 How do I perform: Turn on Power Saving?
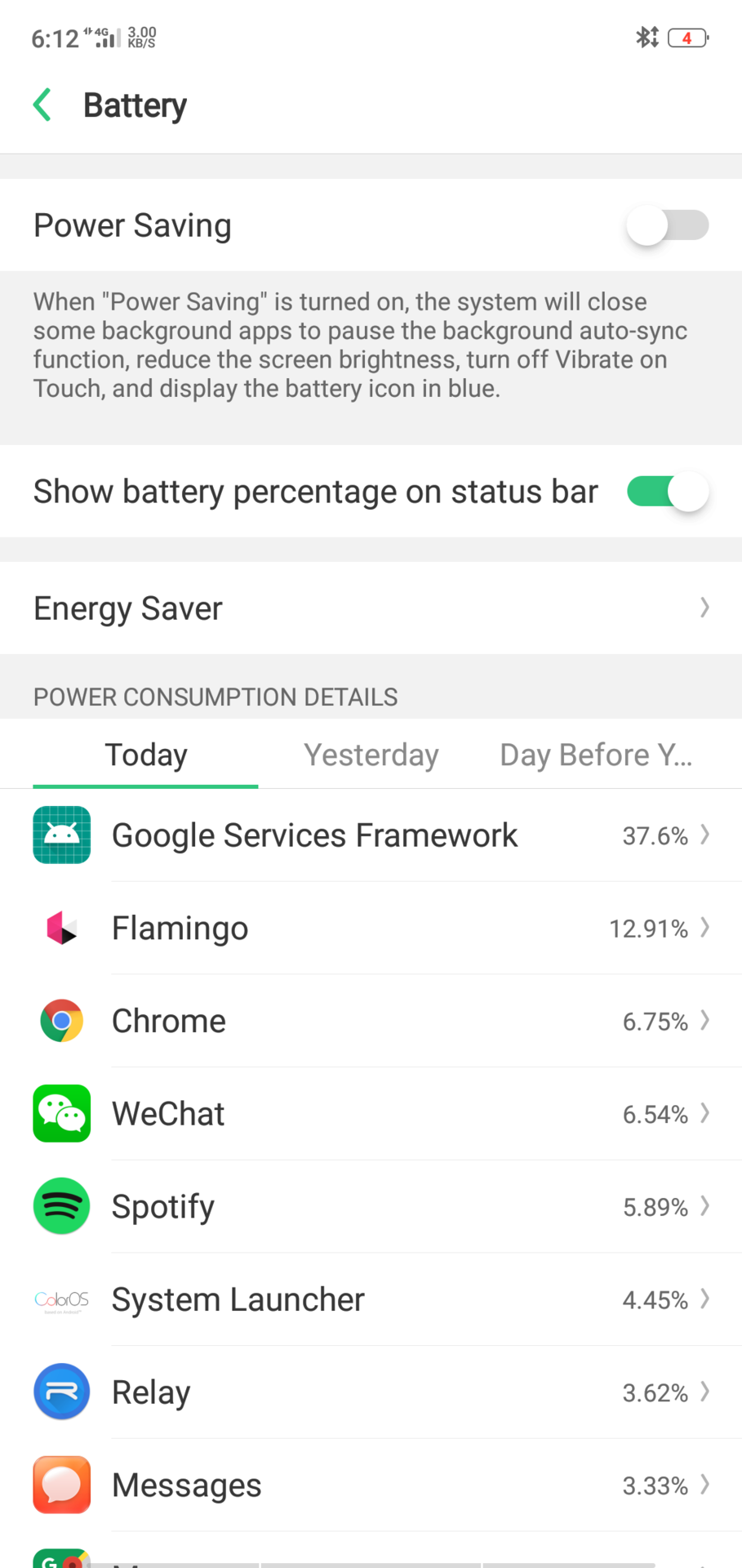666,225
